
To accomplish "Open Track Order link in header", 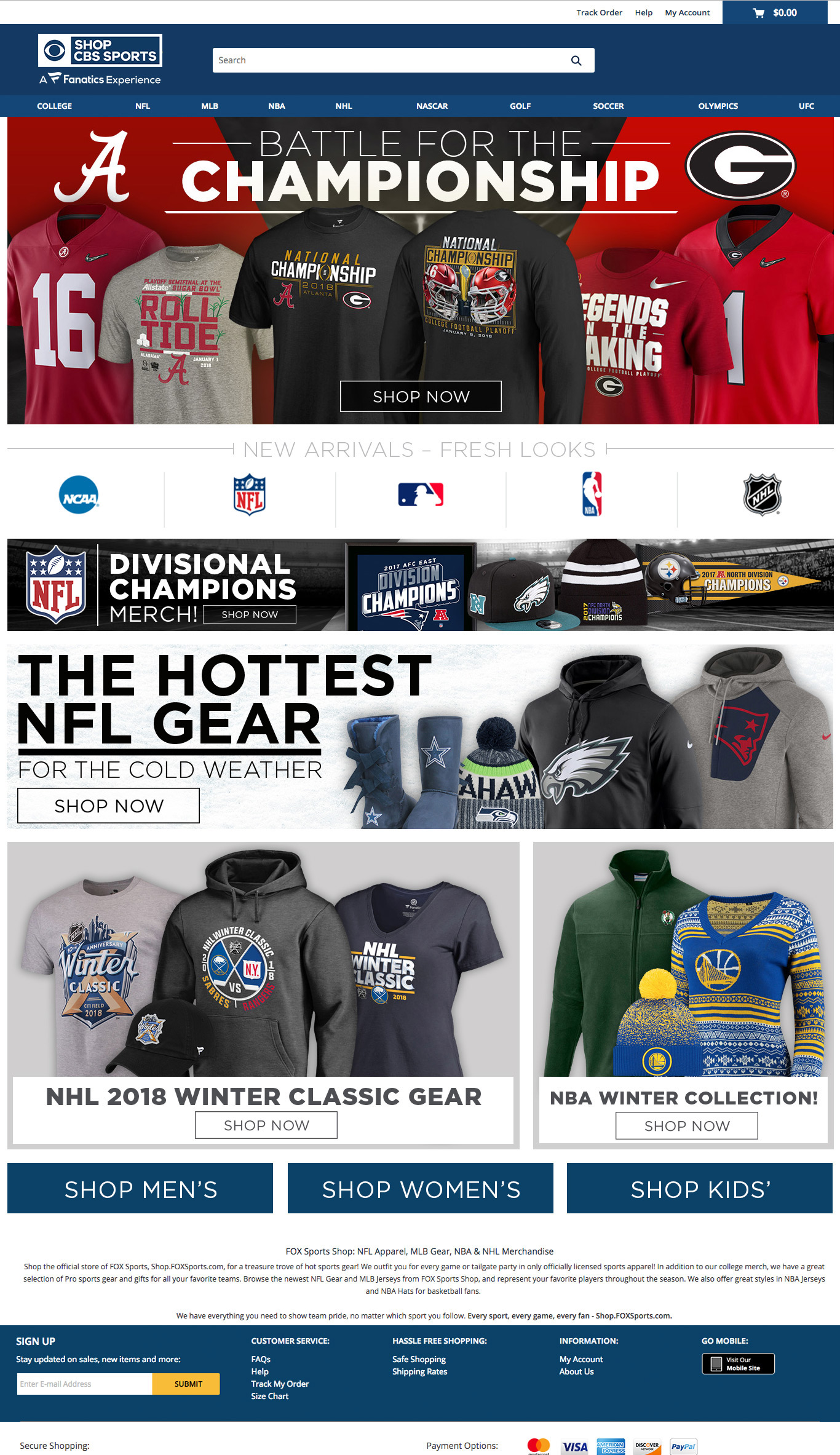I will click(x=598, y=12).
